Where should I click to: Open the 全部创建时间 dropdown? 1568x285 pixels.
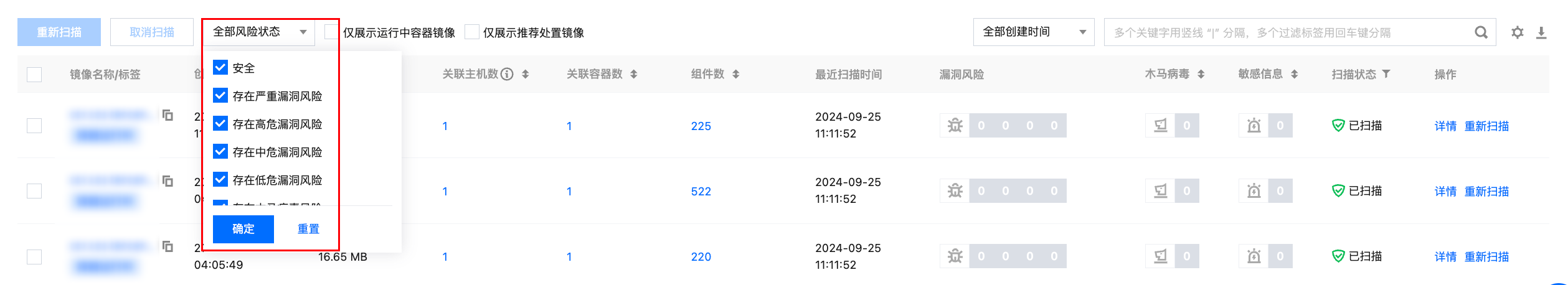click(1033, 32)
